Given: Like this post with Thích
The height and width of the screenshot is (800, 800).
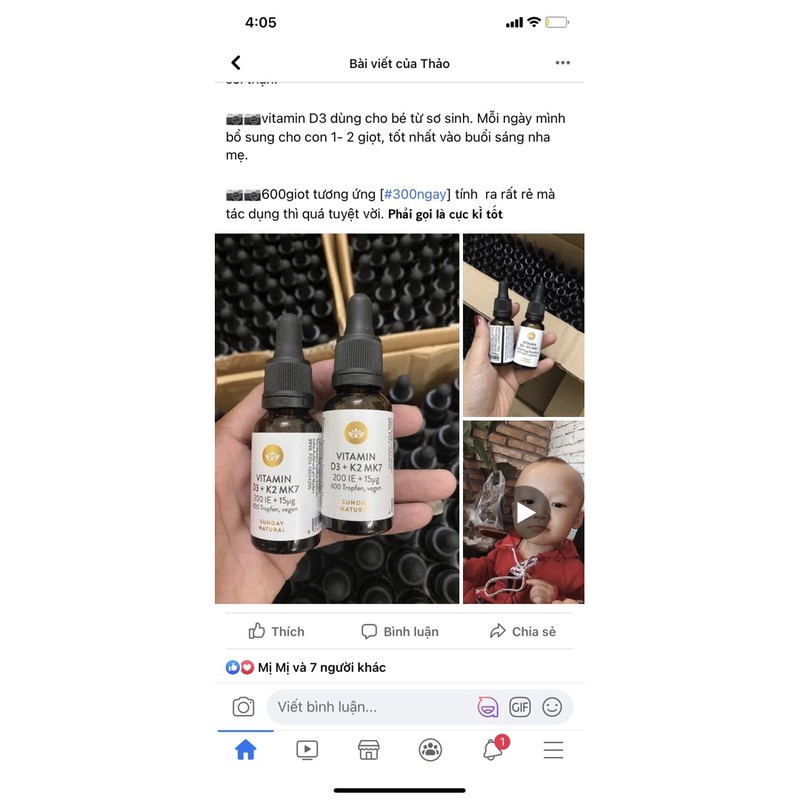Looking at the screenshot, I should 276,631.
